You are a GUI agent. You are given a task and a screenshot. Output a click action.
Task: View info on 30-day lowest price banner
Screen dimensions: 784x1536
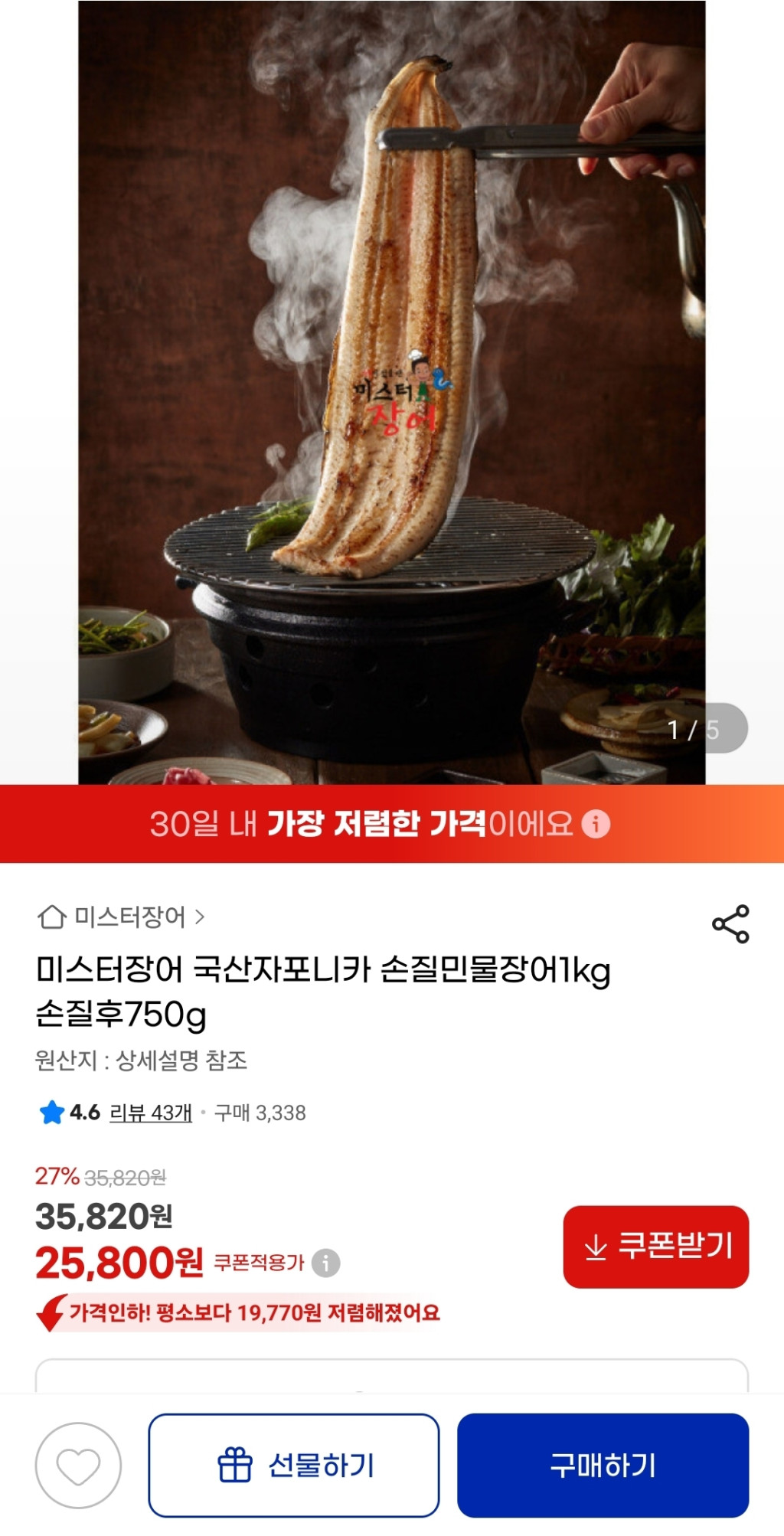pos(596,824)
